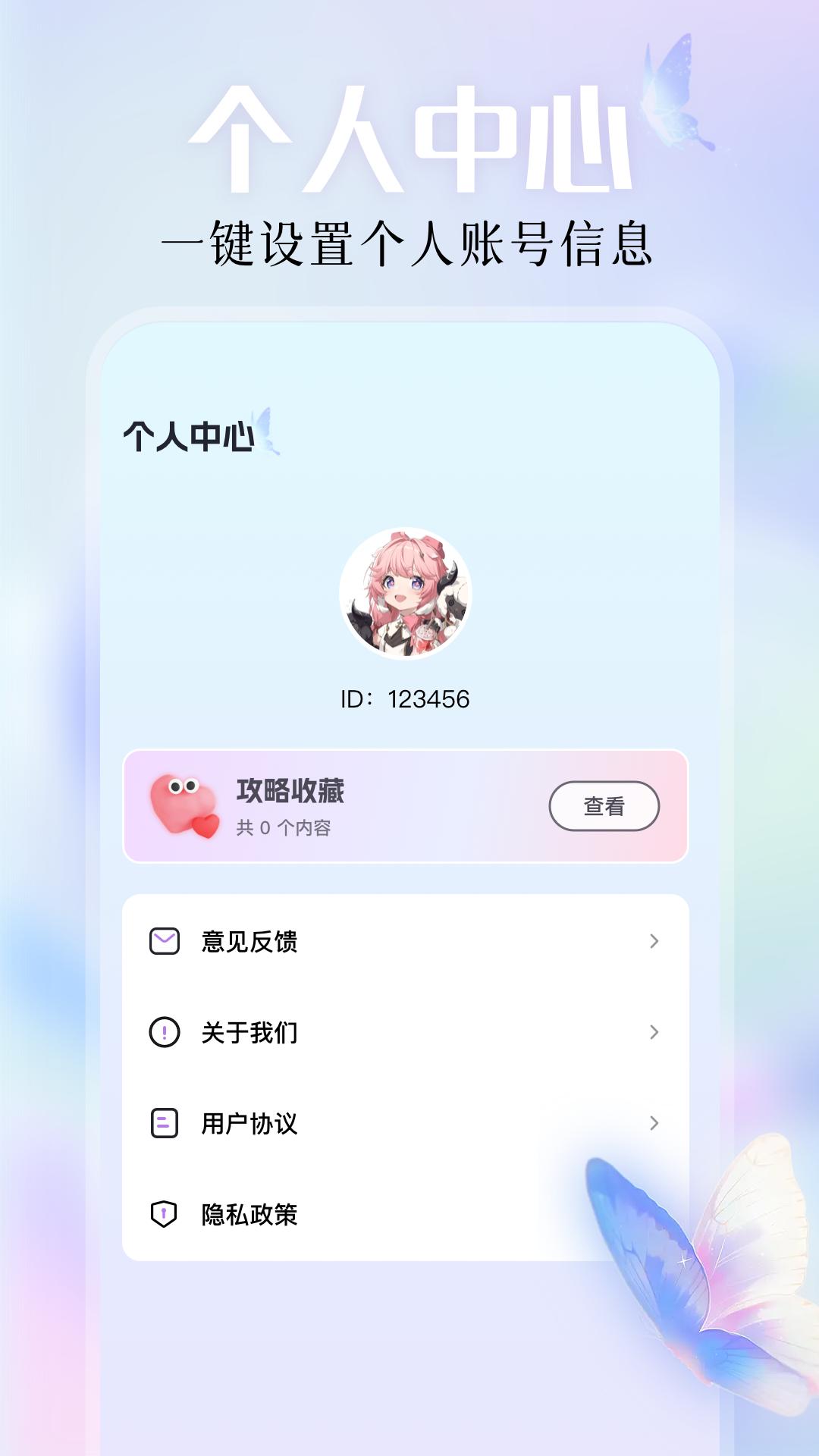
Task: Click the exclamation icon beside 关于我们
Action: (165, 1032)
